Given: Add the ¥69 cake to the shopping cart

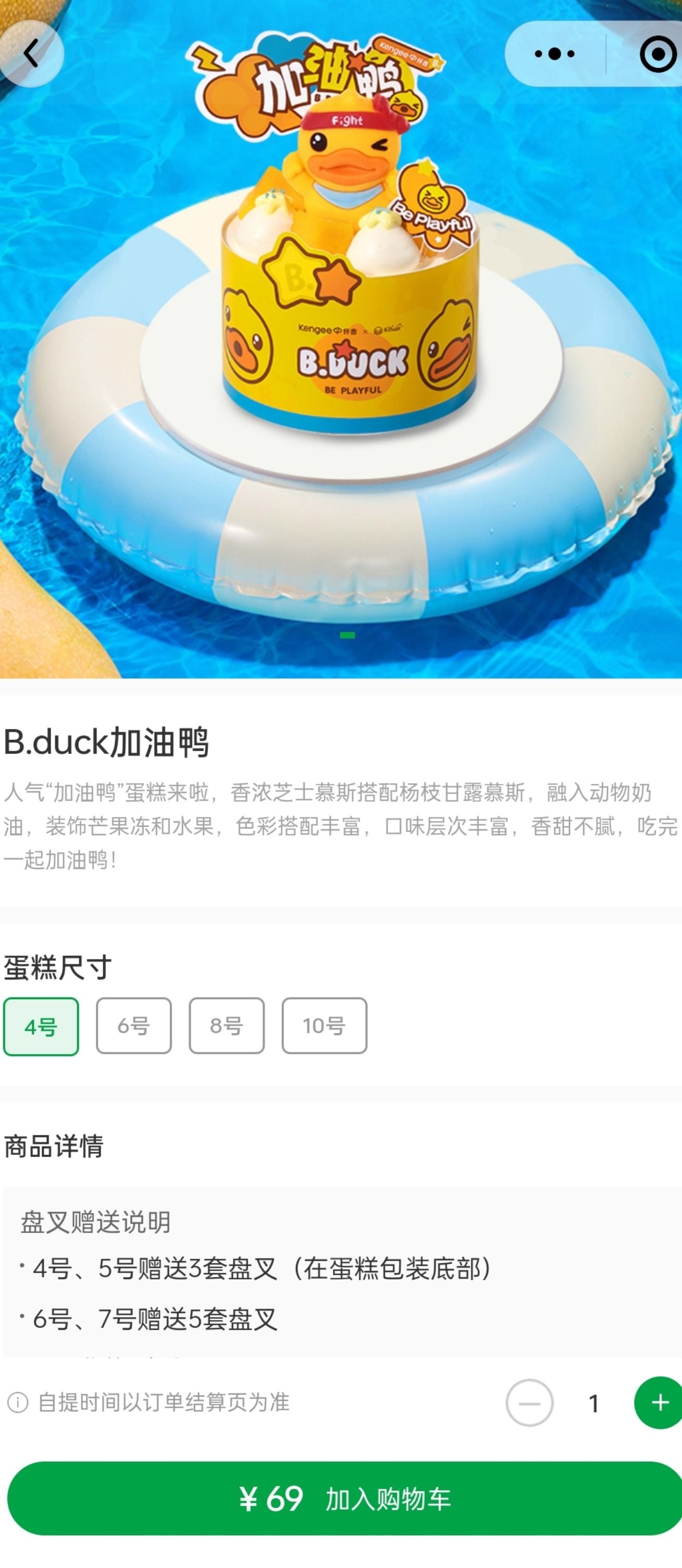Looking at the screenshot, I should 345,1498.
